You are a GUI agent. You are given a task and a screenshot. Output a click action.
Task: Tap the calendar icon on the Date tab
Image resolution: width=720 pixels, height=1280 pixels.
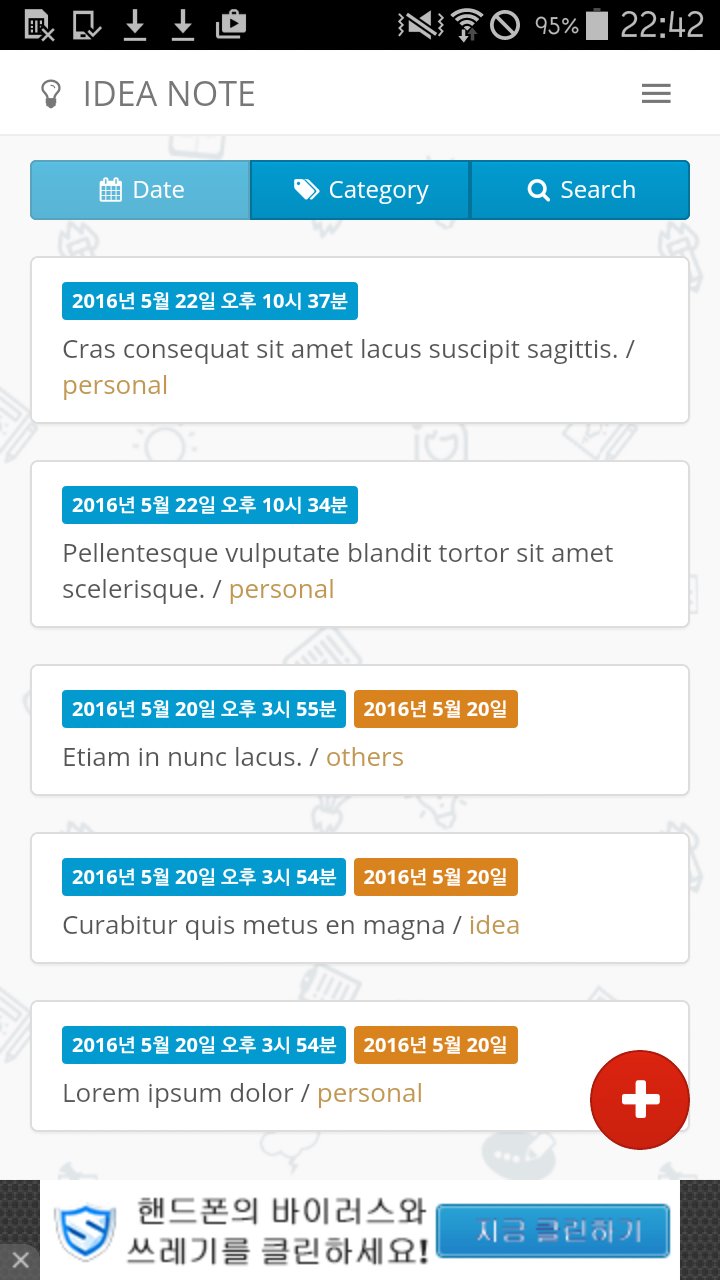click(x=109, y=189)
